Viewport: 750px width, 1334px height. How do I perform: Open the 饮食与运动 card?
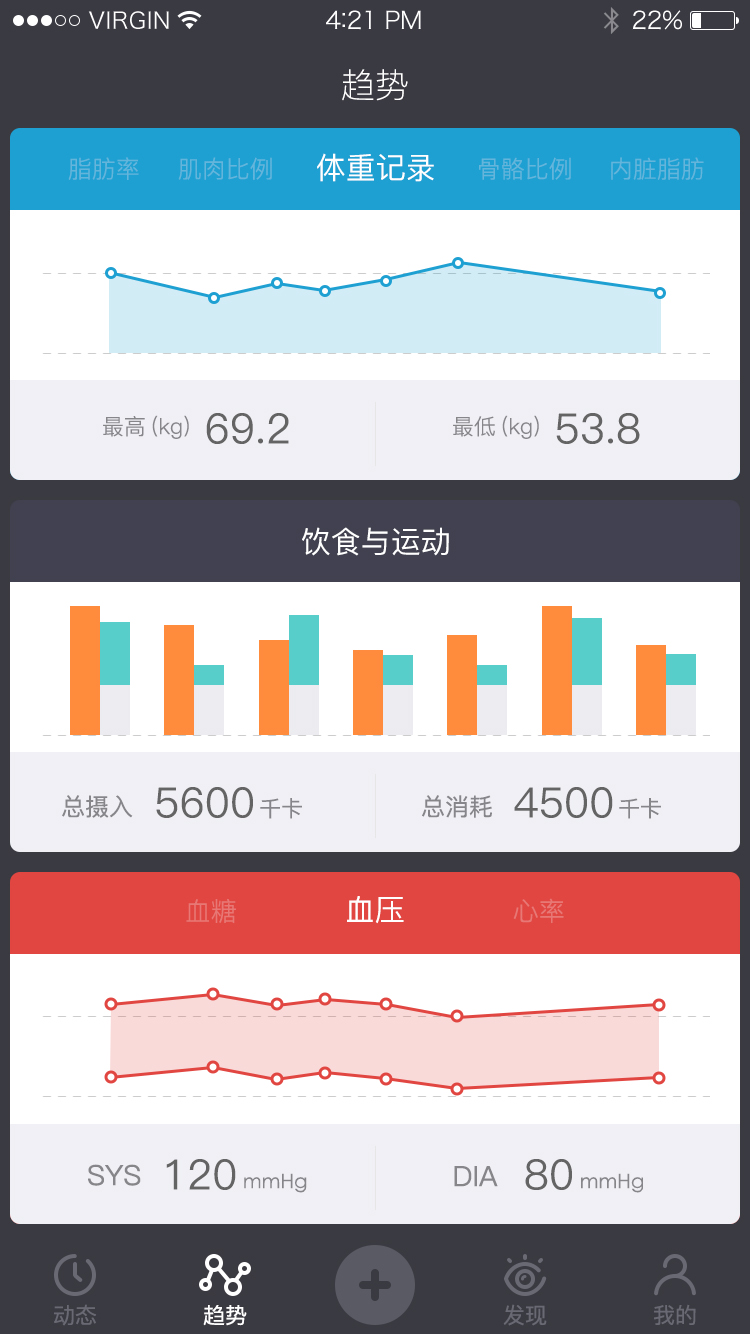click(x=375, y=676)
